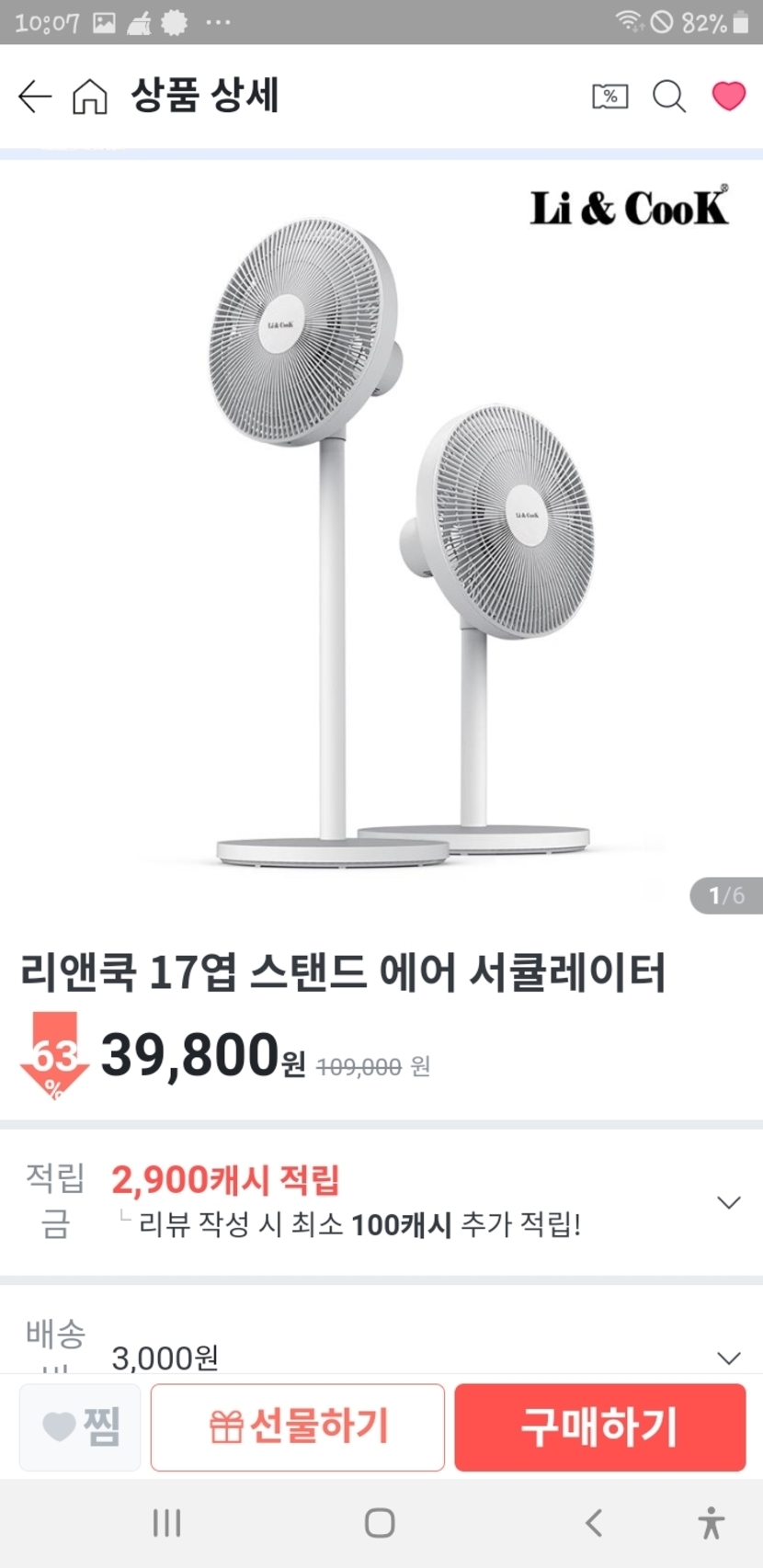Buy now with 구매하기
The width and height of the screenshot is (763, 1568).
[x=599, y=1426]
